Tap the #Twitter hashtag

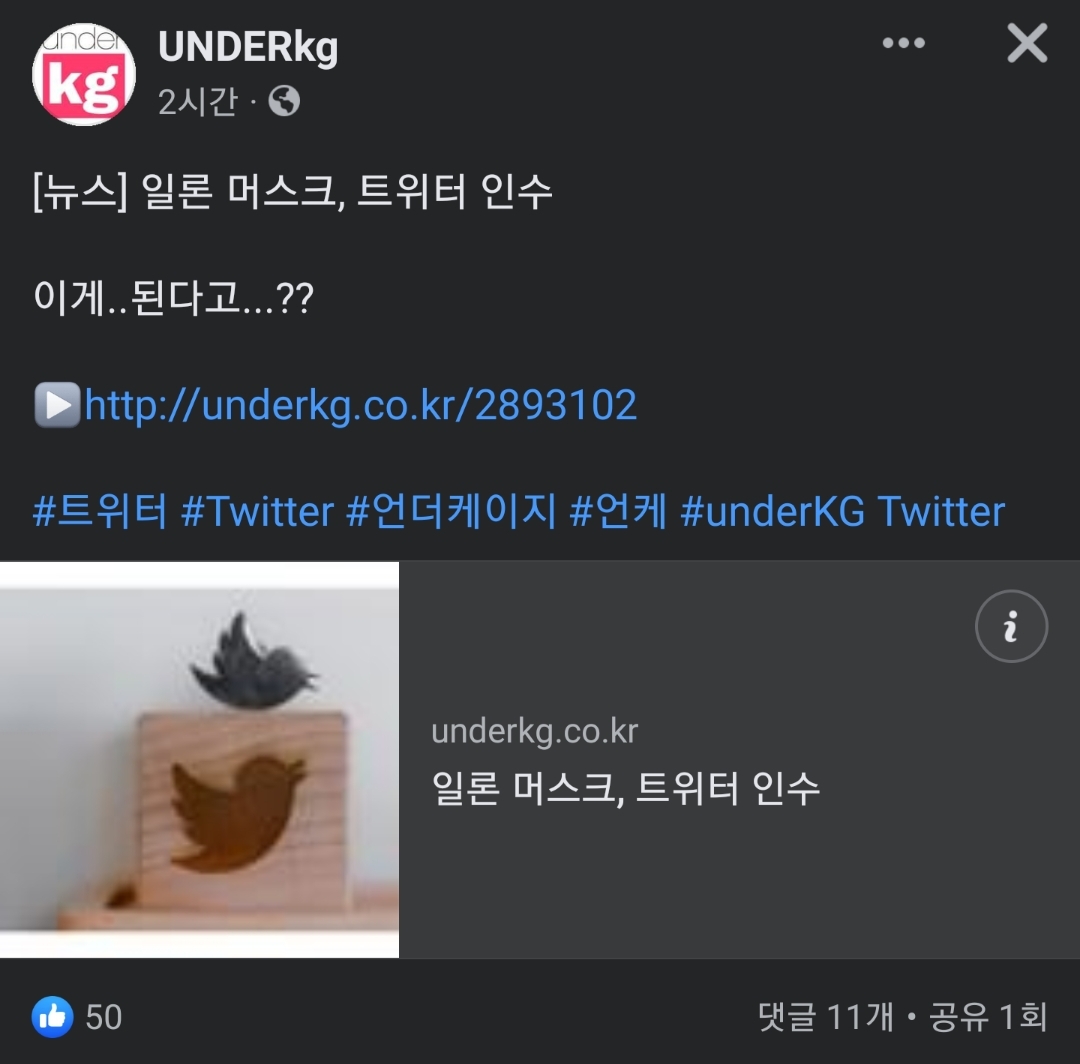click(257, 512)
